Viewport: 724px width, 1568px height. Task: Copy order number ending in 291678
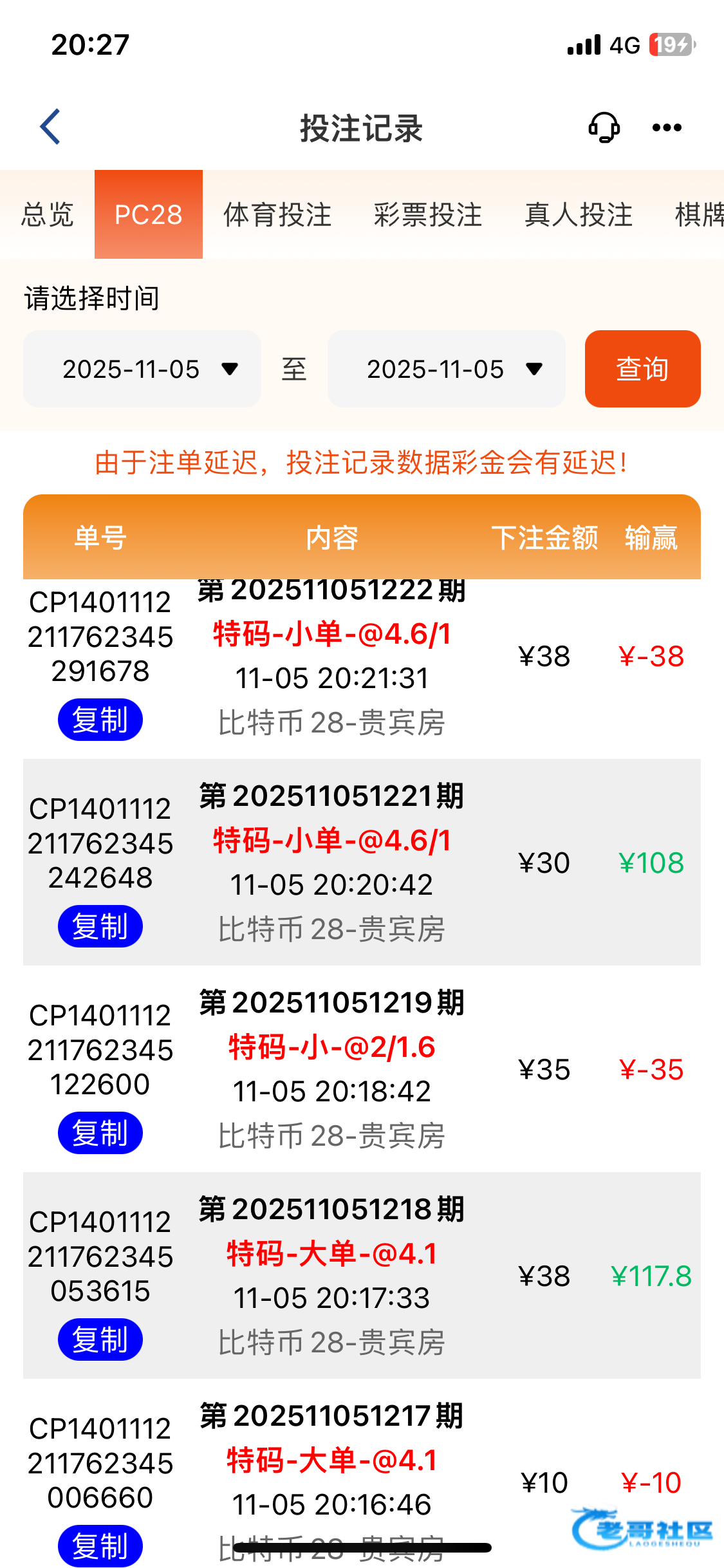tap(100, 720)
